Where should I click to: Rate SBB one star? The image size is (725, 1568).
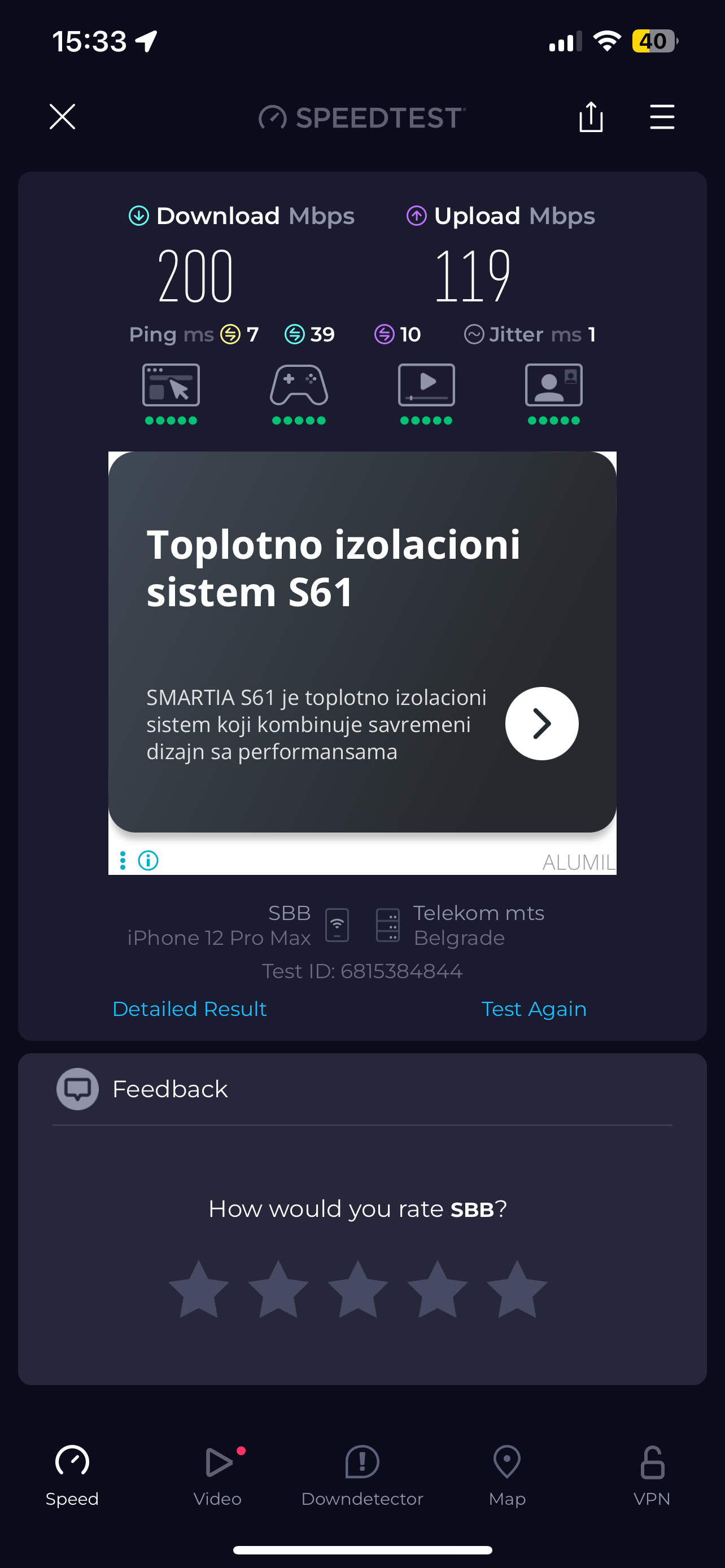198,1290
